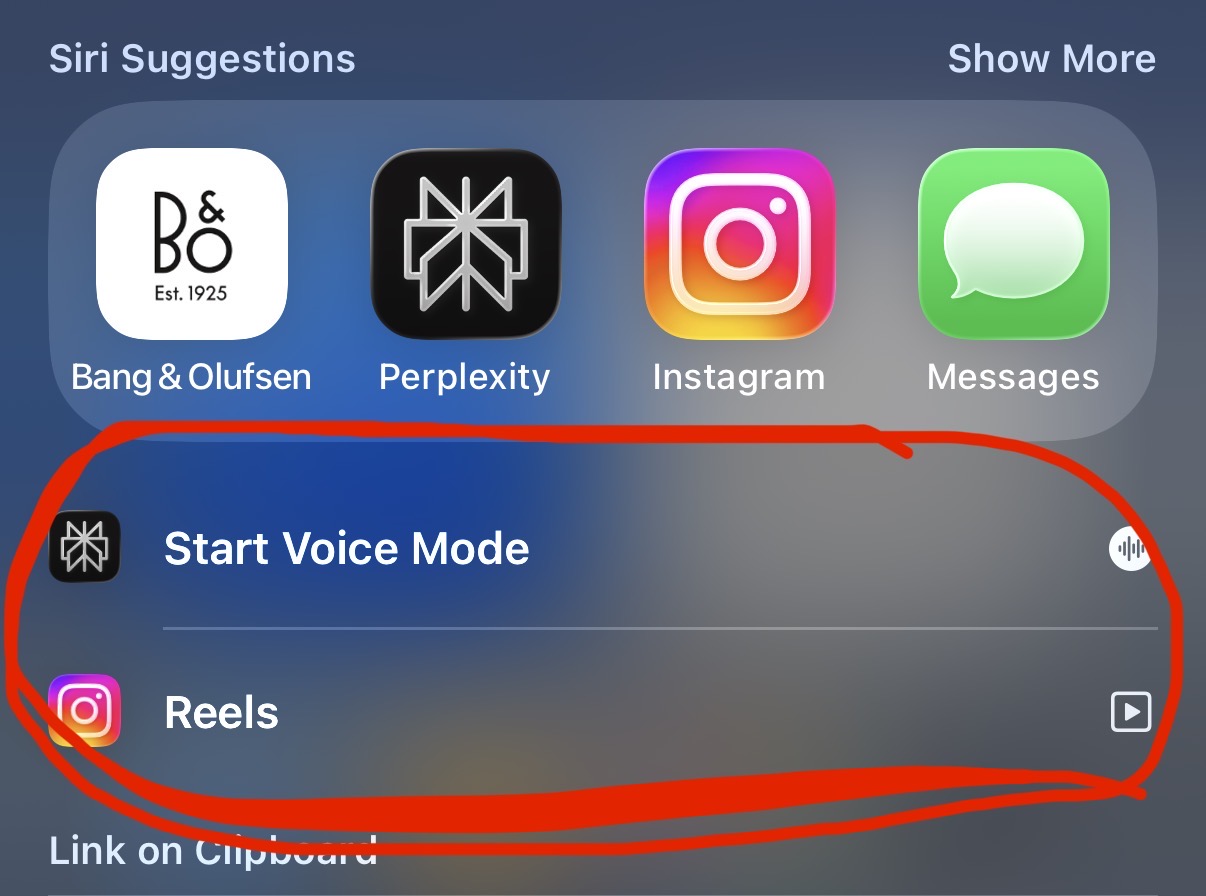Image resolution: width=1206 pixels, height=896 pixels.
Task: Open the Messages app
Action: click(1013, 245)
